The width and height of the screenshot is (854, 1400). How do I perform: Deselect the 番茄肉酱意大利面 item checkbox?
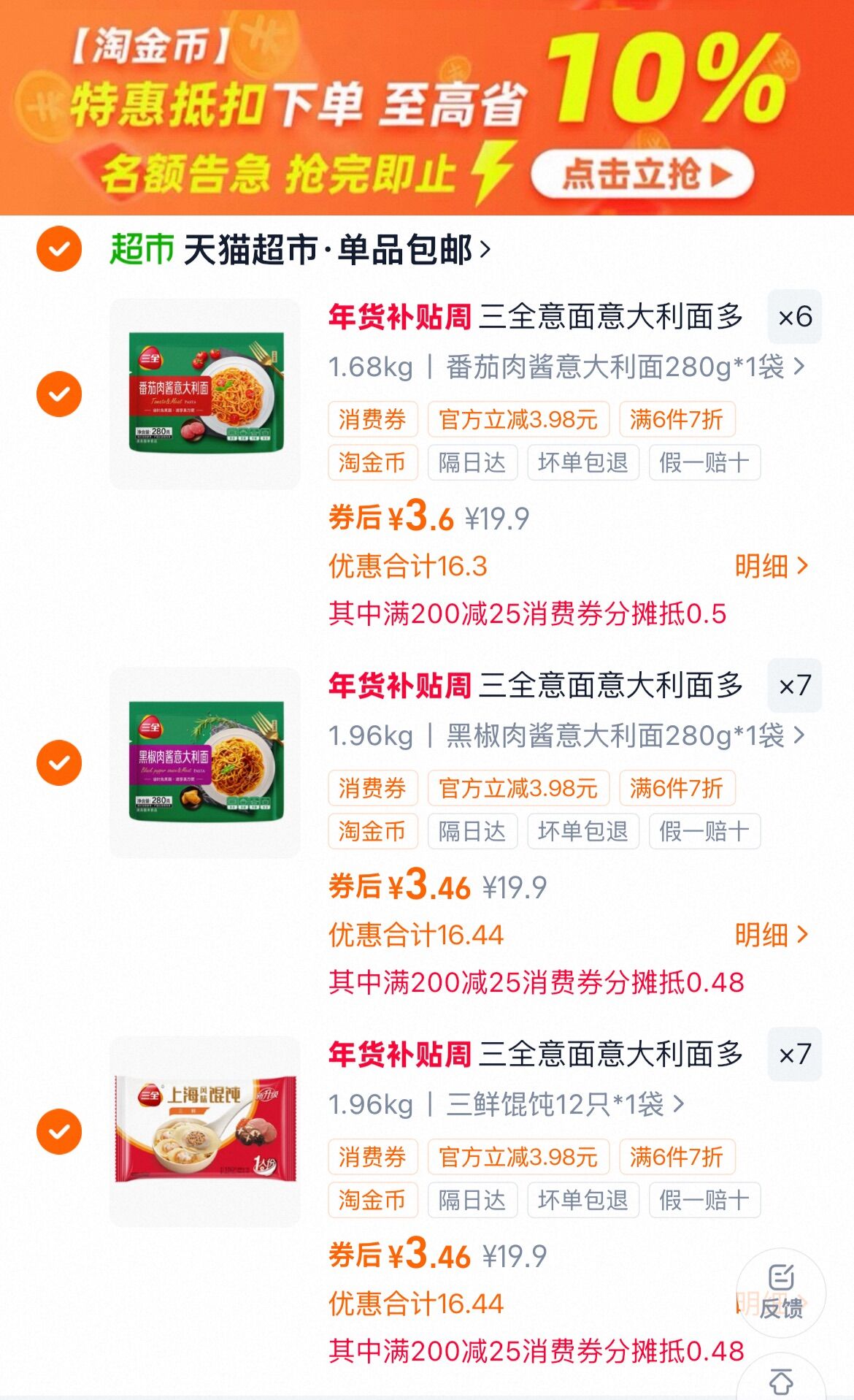pos(59,394)
